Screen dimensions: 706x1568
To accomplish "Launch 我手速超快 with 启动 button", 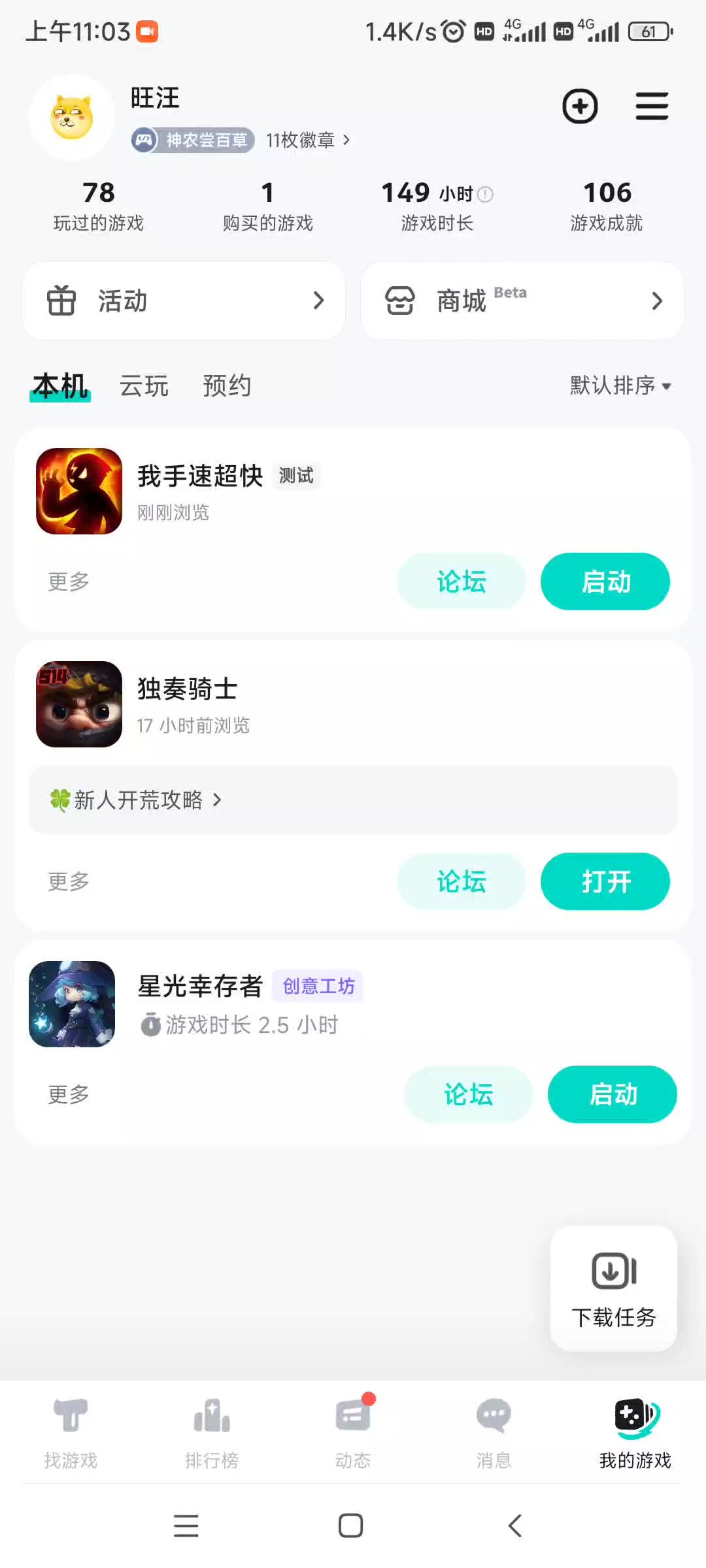I will coord(605,581).
